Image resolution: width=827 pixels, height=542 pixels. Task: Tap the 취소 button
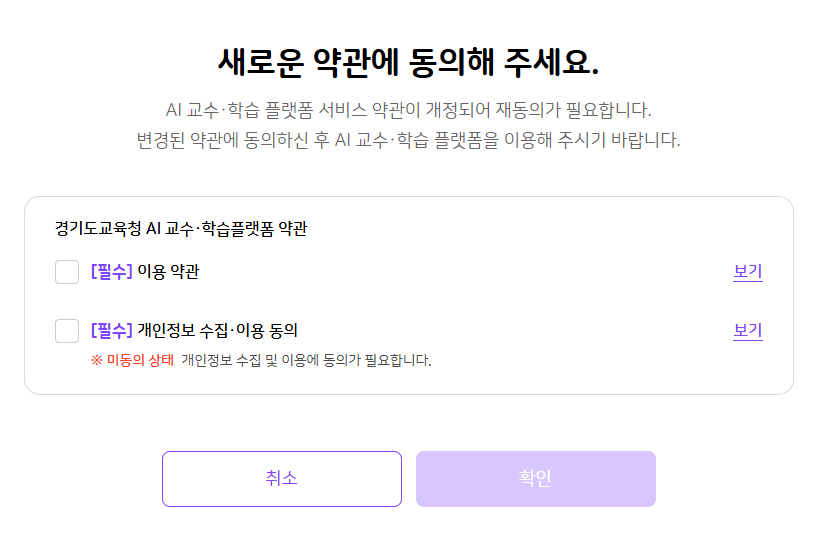coord(282,479)
